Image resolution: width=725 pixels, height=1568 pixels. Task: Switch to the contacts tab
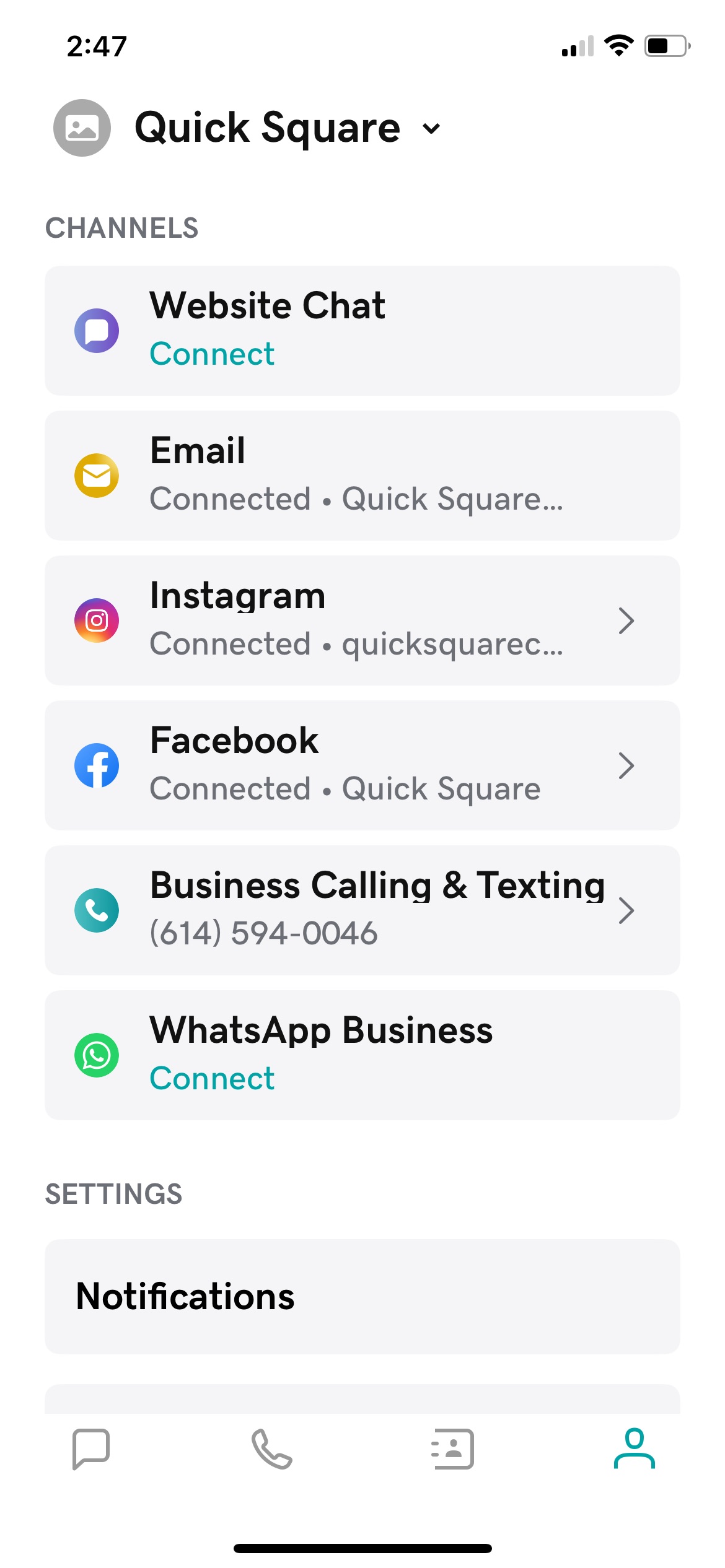pyautogui.click(x=453, y=1449)
